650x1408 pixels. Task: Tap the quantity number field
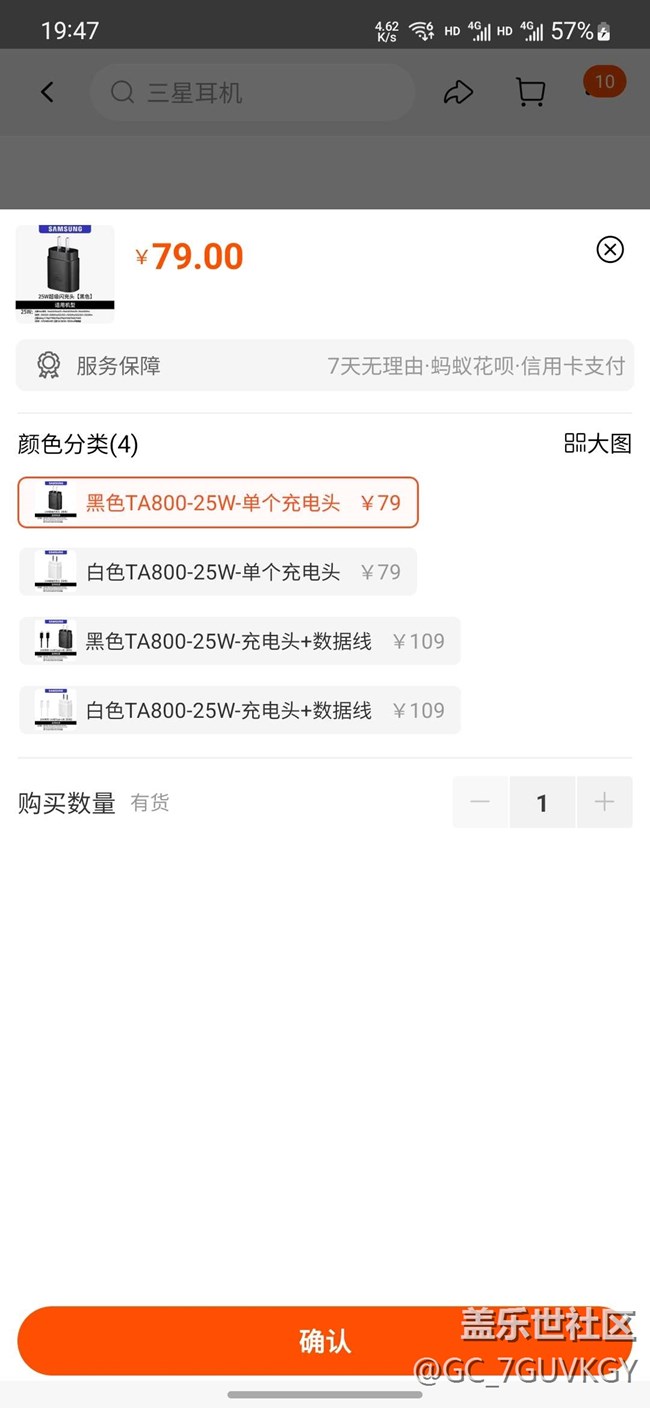pyautogui.click(x=542, y=802)
